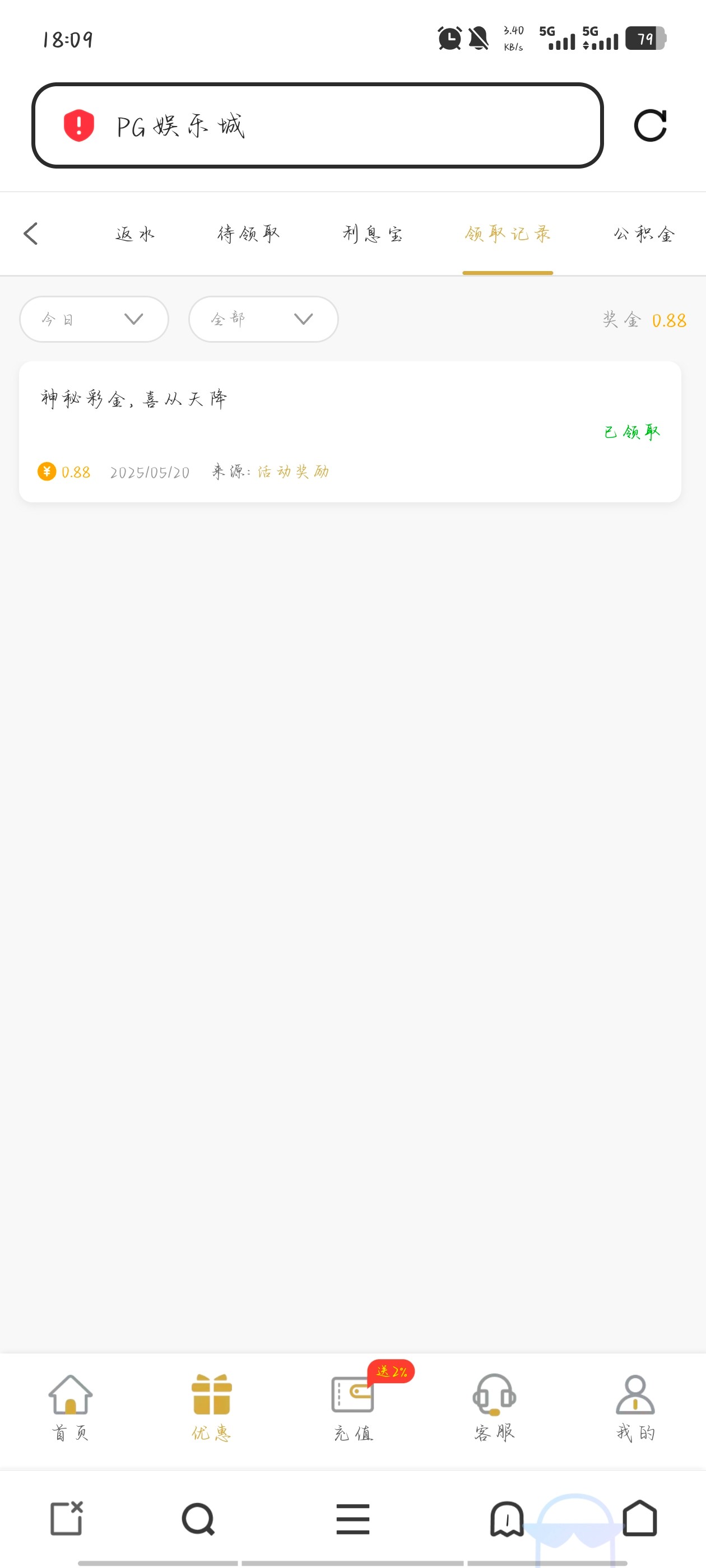706x1568 pixels.
Task: Close the current browser tab
Action: pyautogui.click(x=66, y=1519)
